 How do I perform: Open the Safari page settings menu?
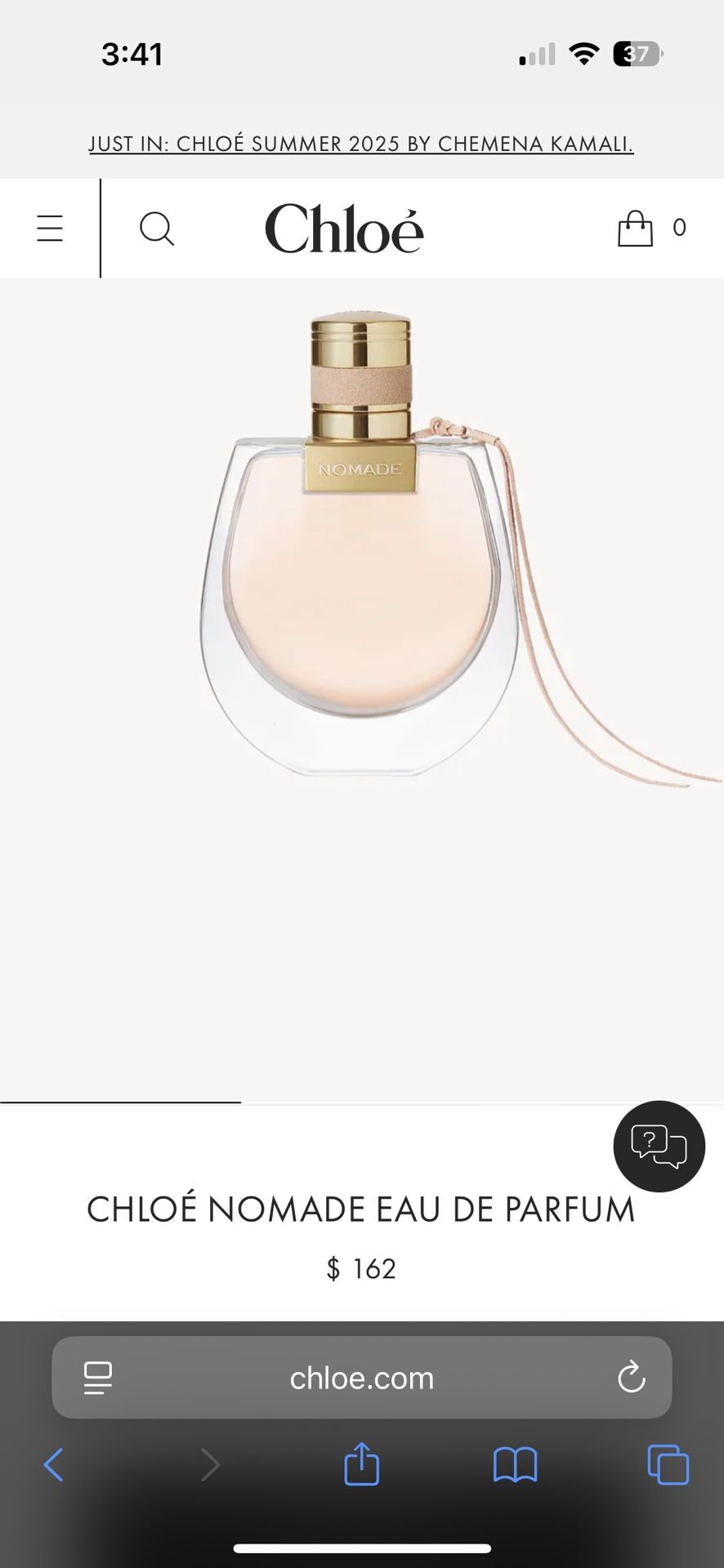pyautogui.click(x=98, y=1379)
